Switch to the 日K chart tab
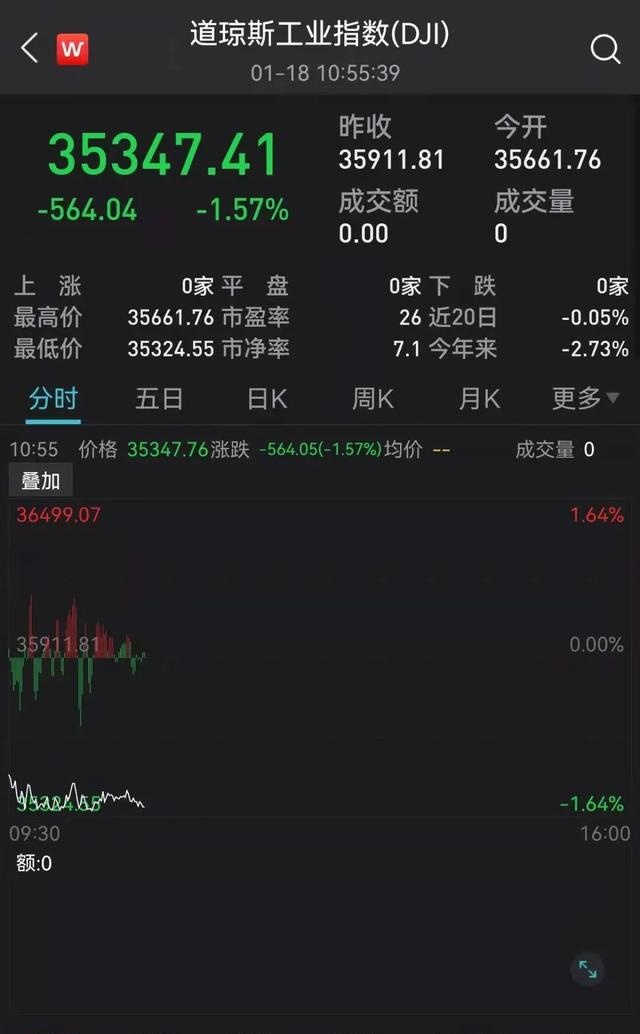 (267, 399)
